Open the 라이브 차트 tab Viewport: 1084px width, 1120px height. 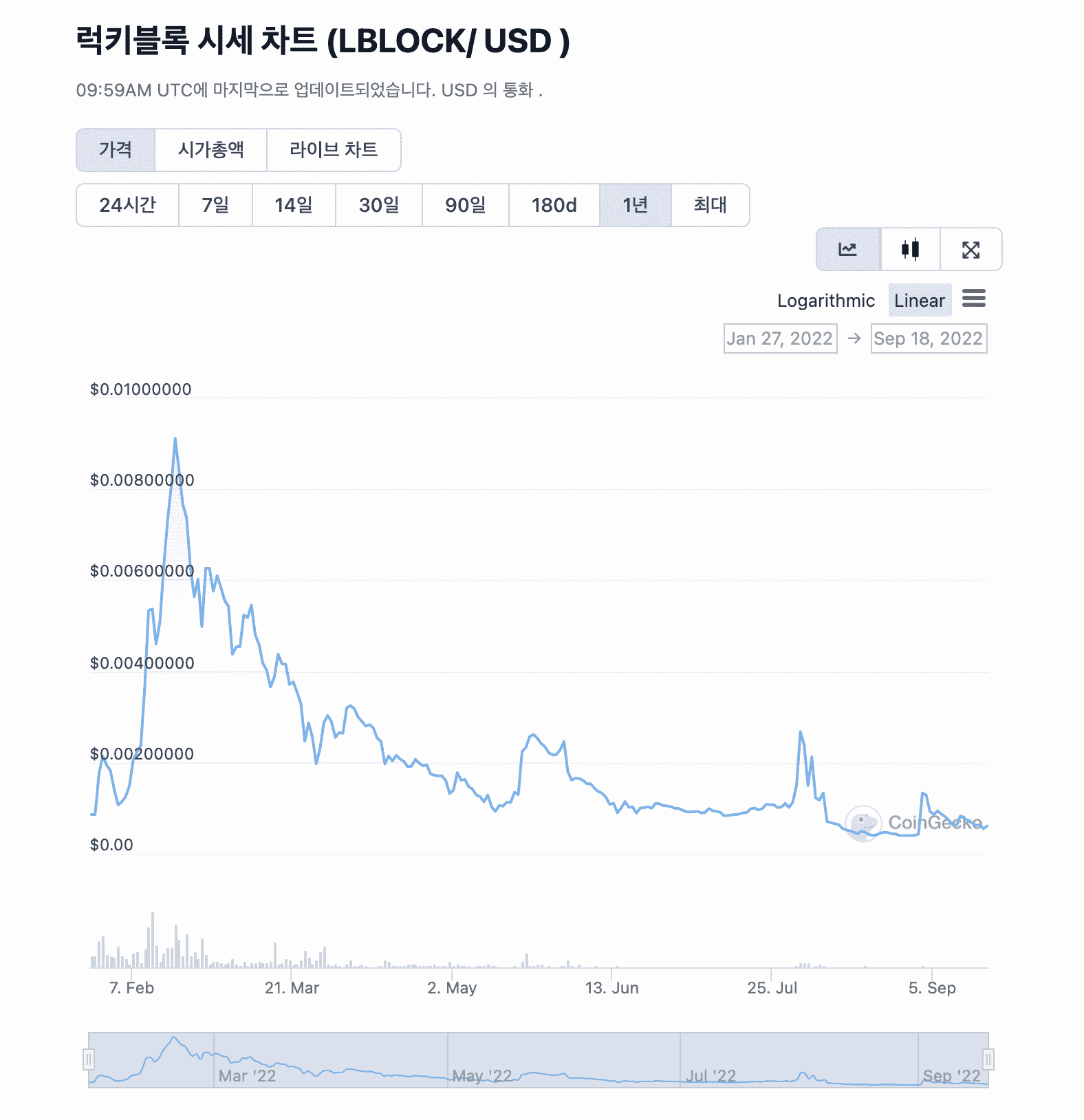coord(334,150)
